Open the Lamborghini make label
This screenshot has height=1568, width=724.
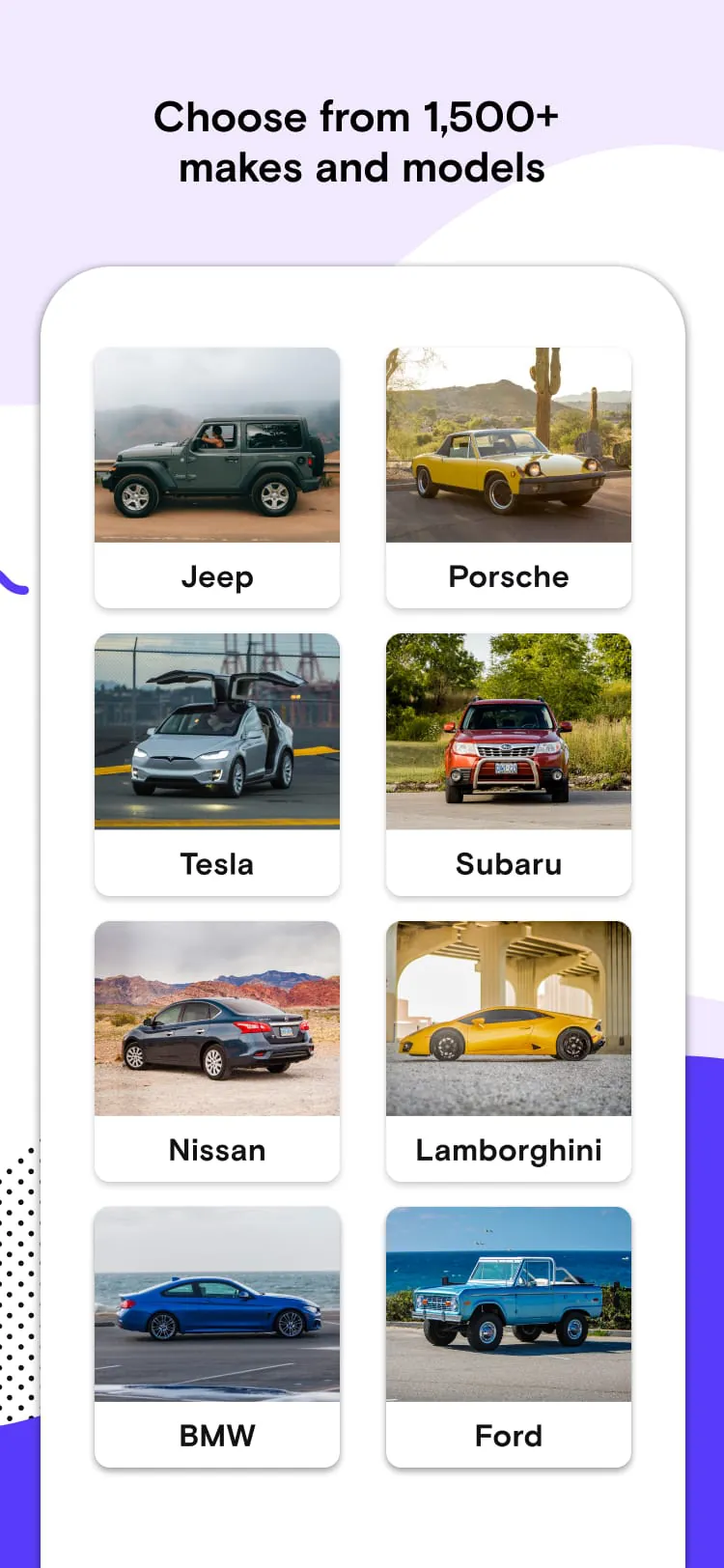click(x=509, y=1149)
